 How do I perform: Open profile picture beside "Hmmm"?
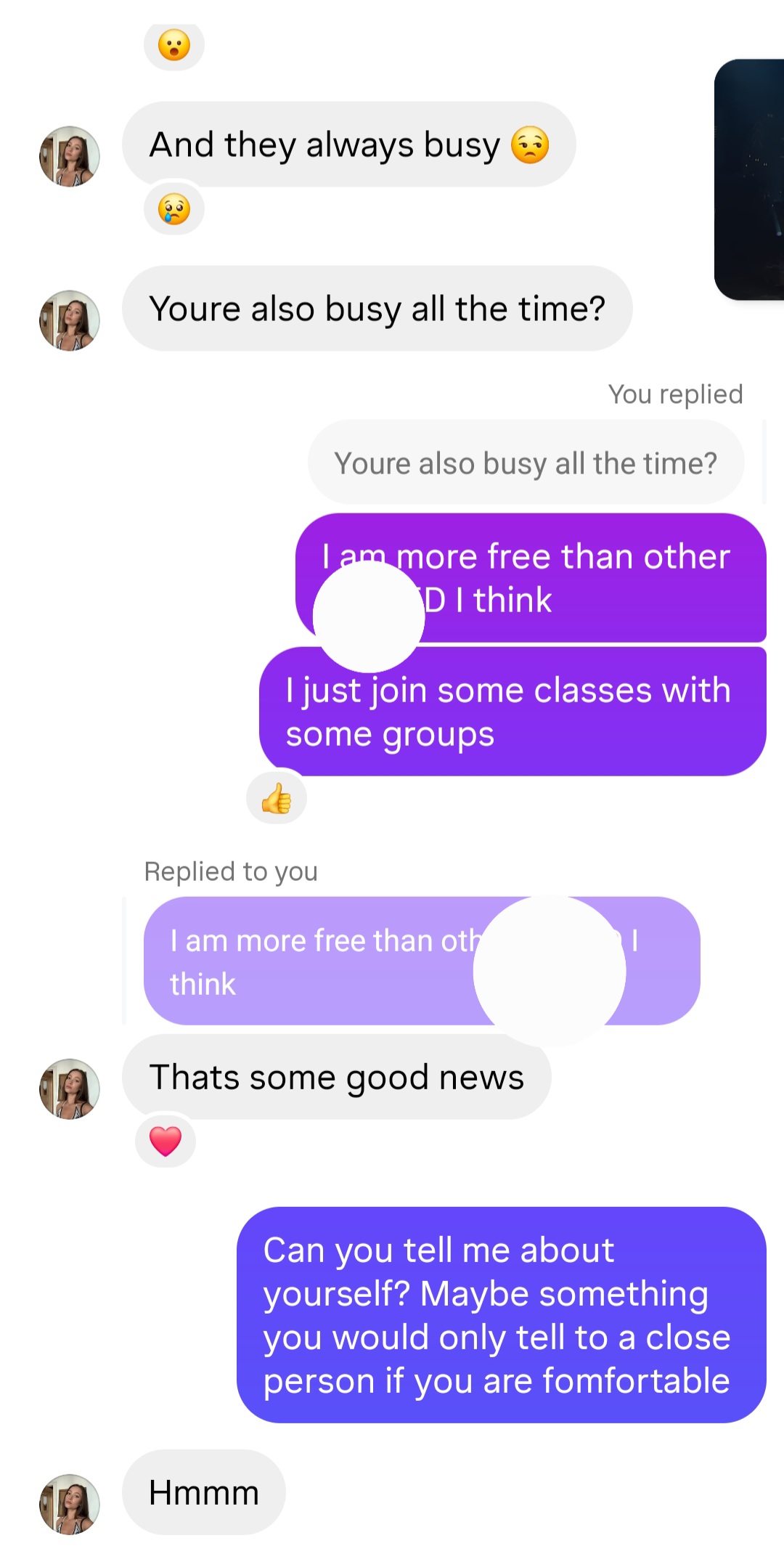point(69,1504)
